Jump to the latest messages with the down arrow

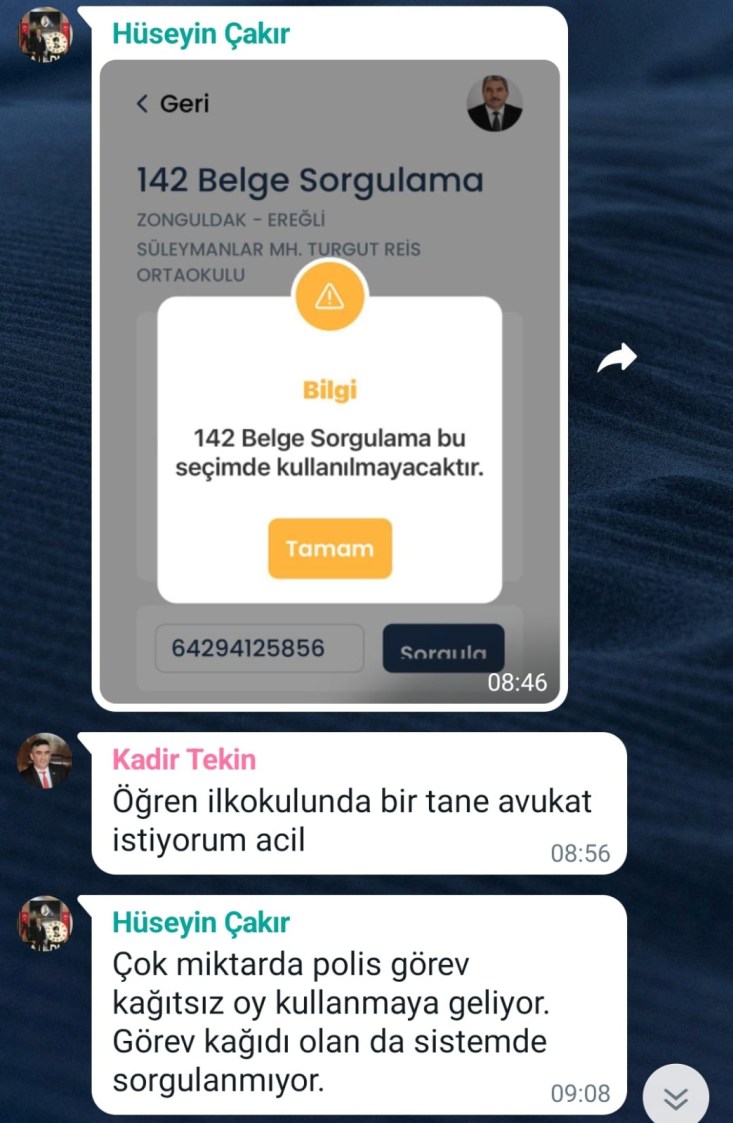click(x=676, y=1097)
